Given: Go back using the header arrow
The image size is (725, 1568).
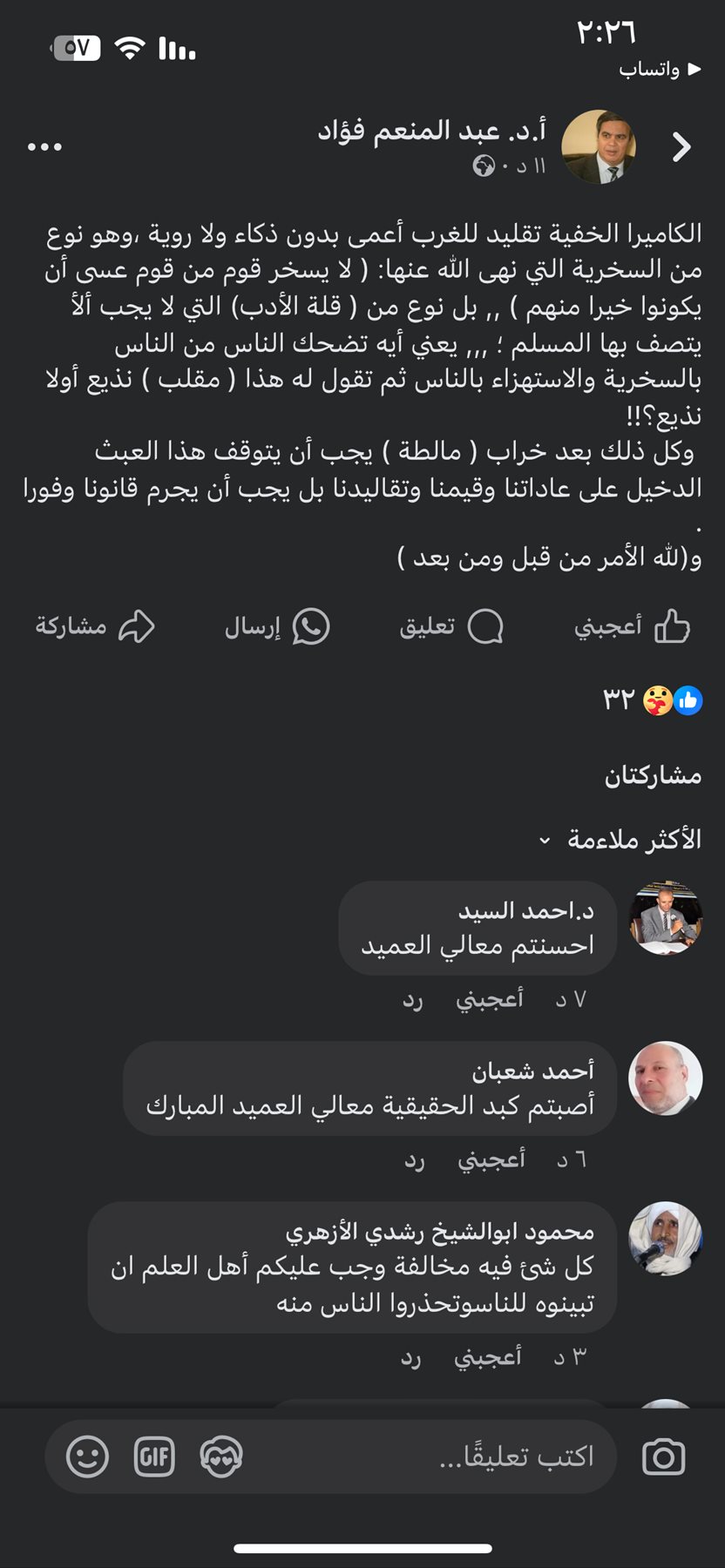Looking at the screenshot, I should (x=681, y=147).
